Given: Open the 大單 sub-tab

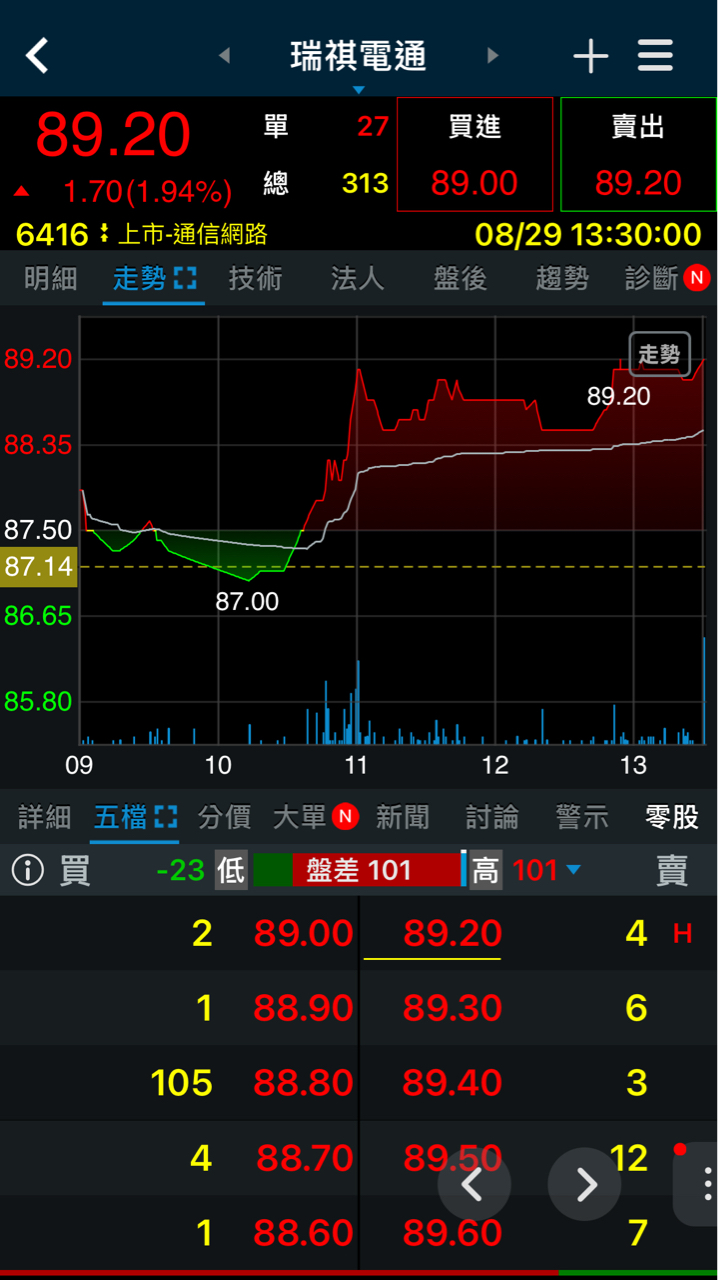Looking at the screenshot, I should (302, 817).
